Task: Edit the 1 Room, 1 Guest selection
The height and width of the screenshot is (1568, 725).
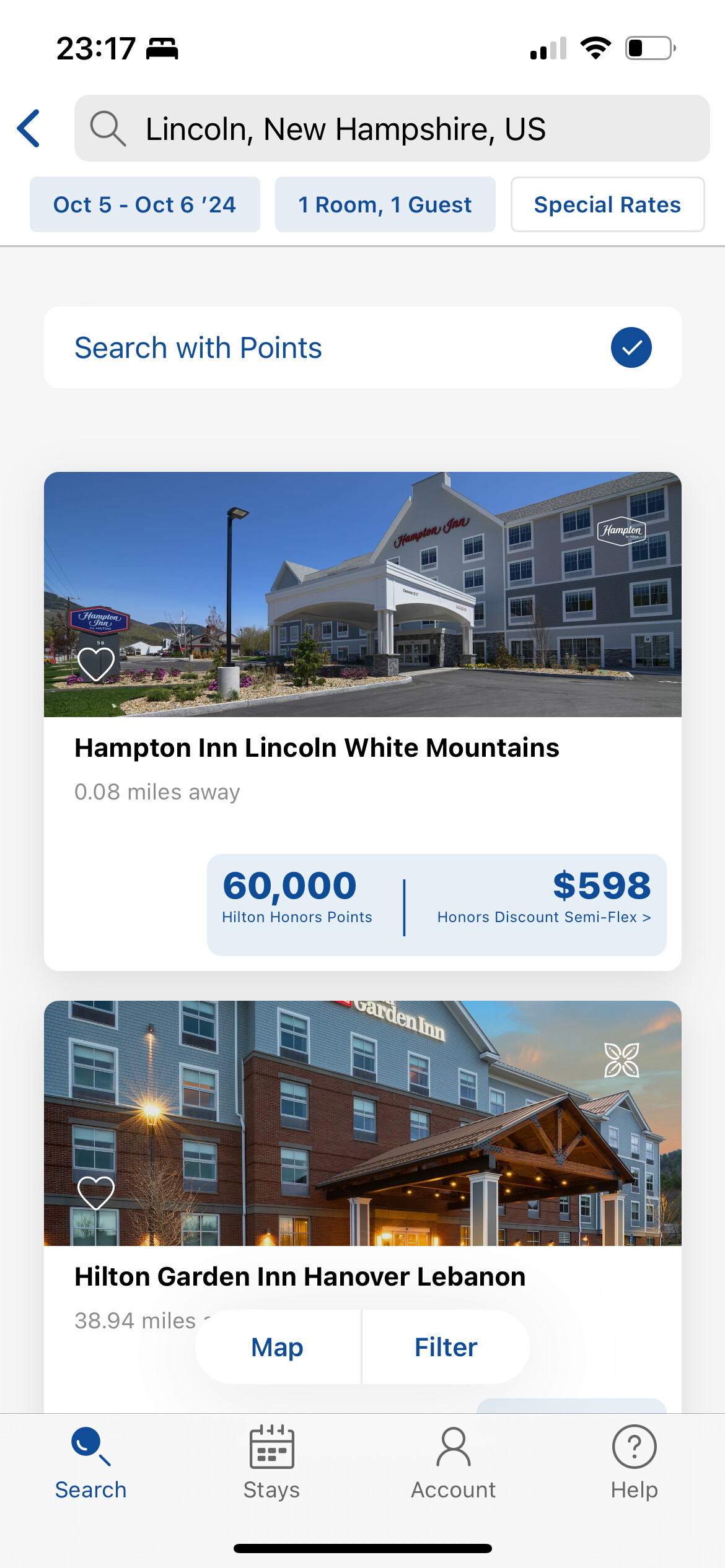Action: [x=385, y=204]
